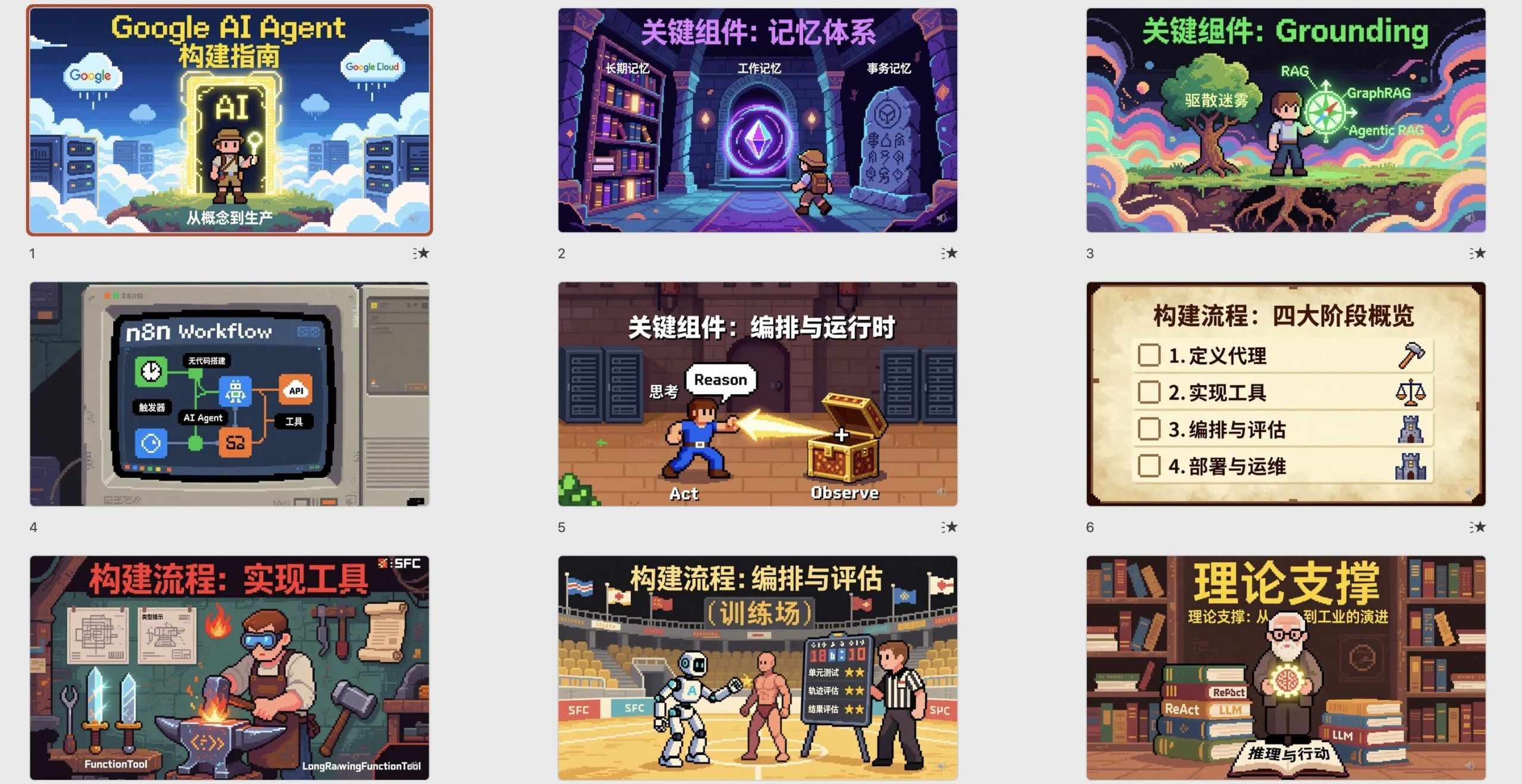
Task: Tap the animation star under slide 3
Action: (1478, 253)
